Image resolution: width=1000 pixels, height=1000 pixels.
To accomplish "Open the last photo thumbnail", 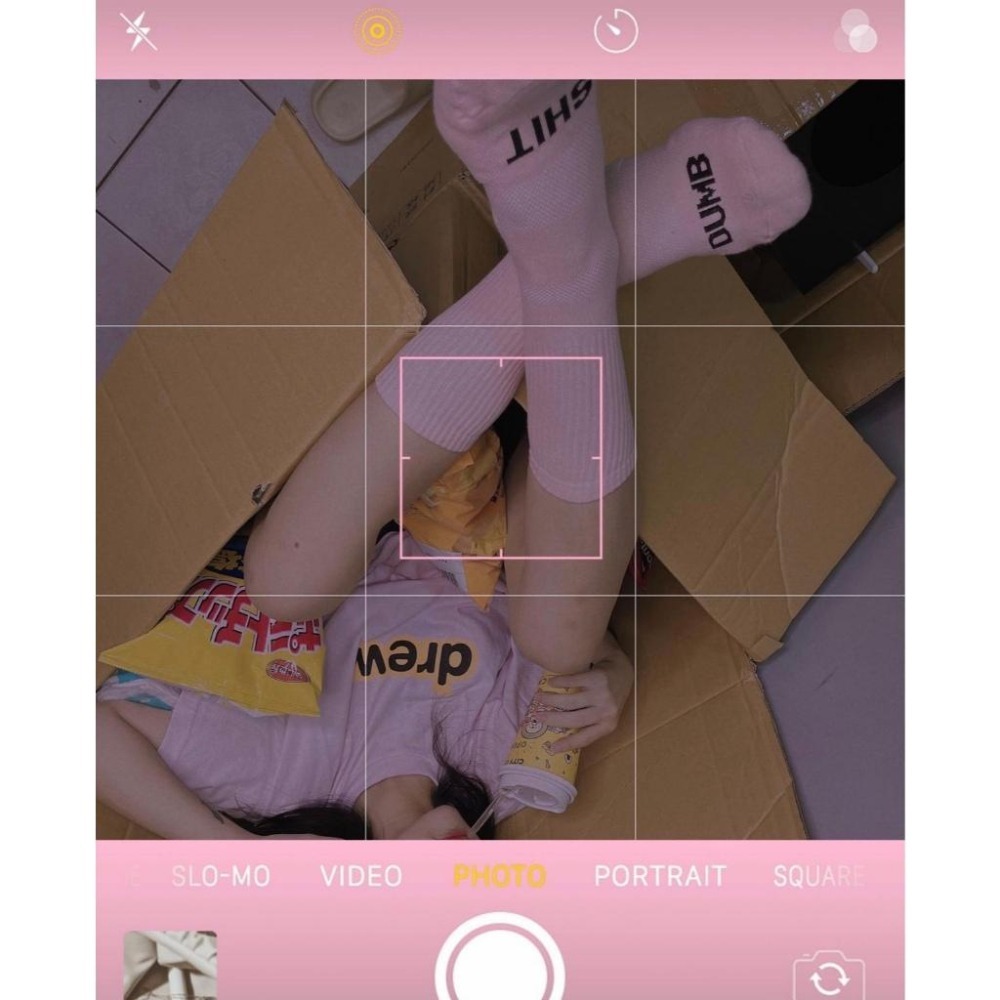I will point(170,964).
